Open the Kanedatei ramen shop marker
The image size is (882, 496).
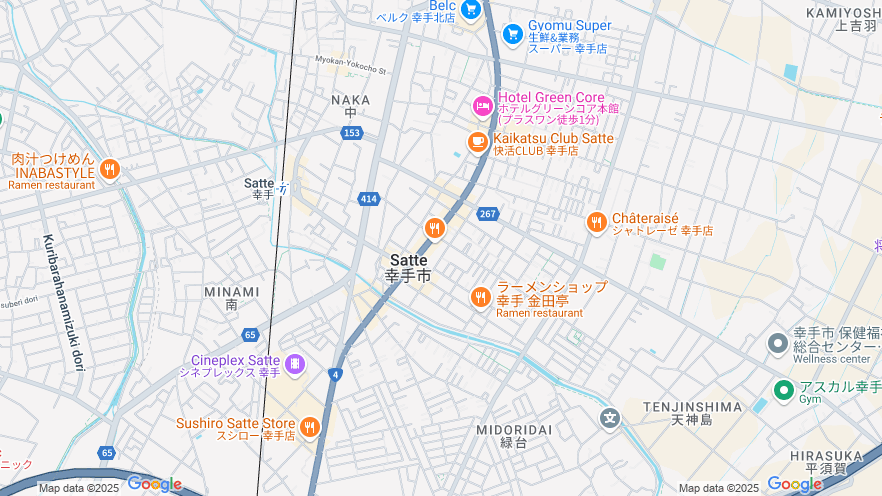pos(481,296)
